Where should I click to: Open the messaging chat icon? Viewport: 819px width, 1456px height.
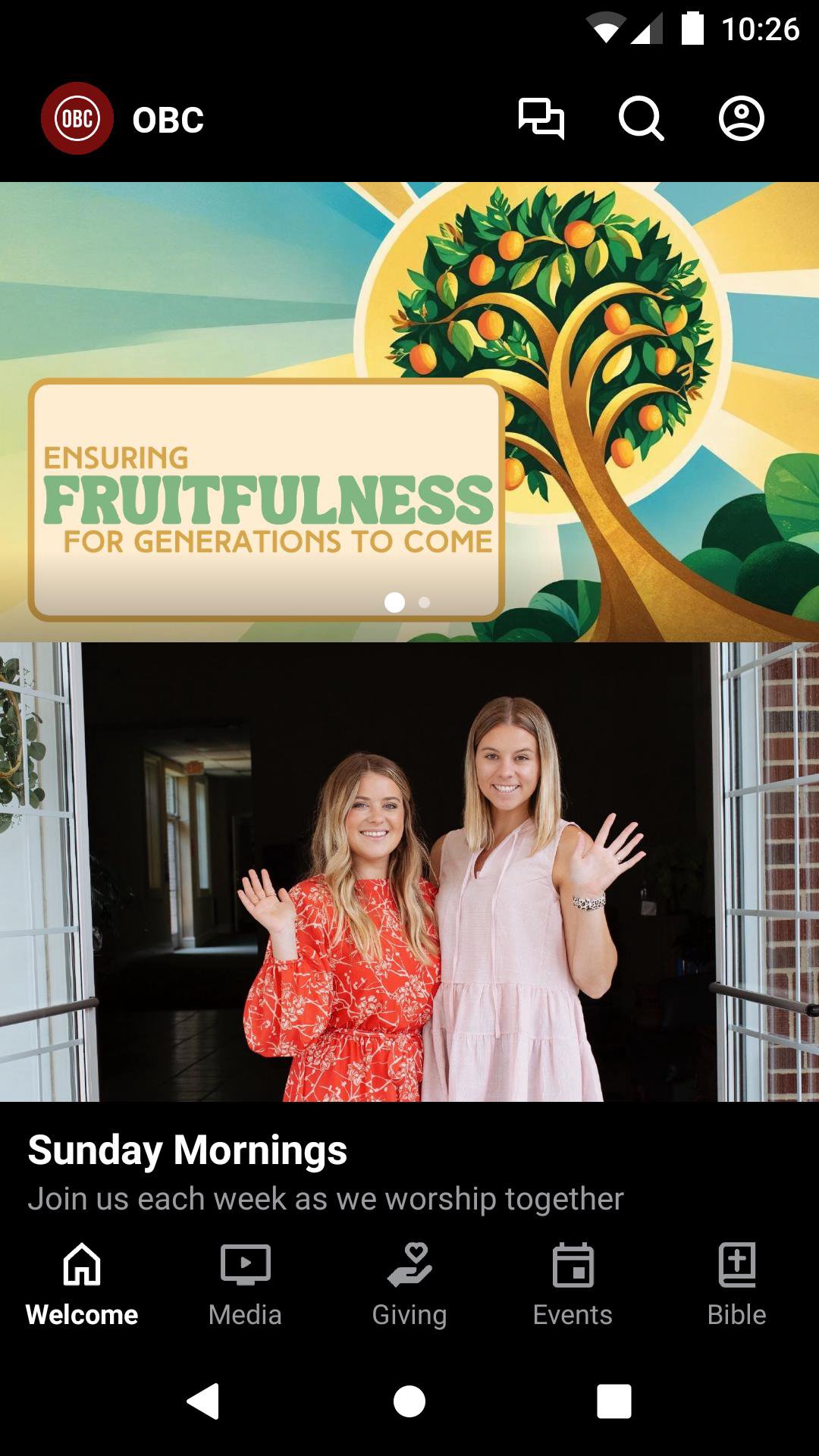[541, 119]
